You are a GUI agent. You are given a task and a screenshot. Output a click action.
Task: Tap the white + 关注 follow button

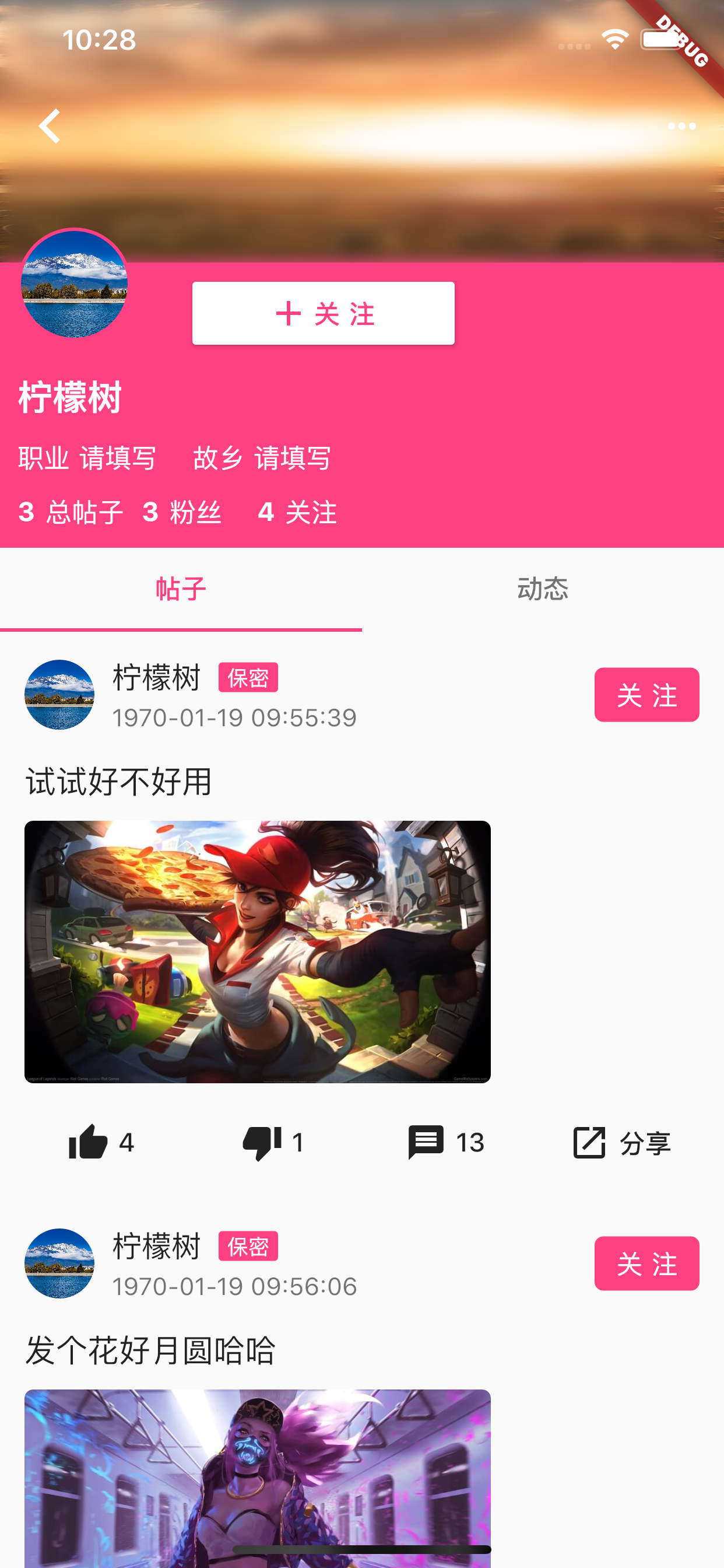click(x=323, y=313)
